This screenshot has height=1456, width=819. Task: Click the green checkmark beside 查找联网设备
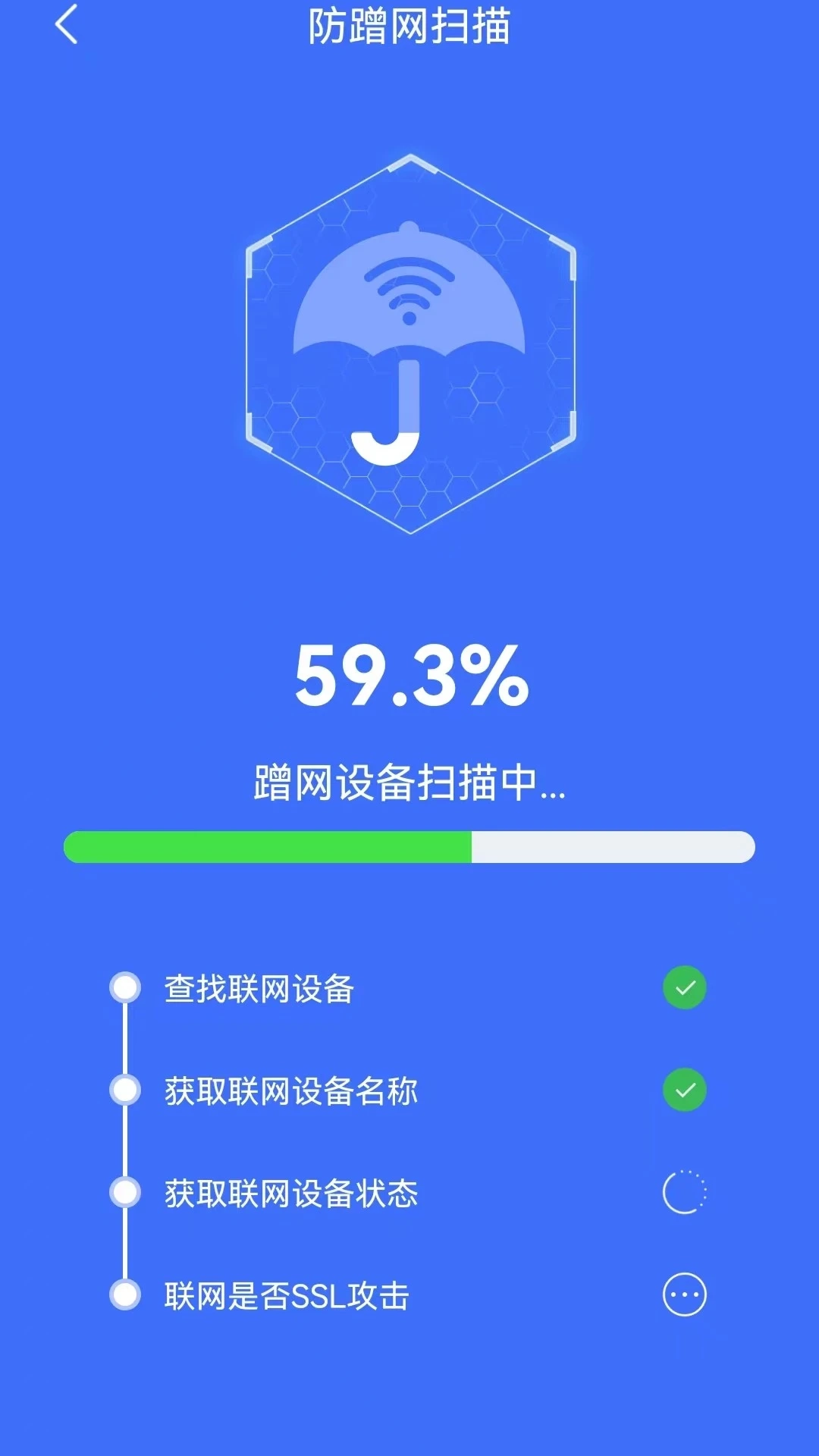point(683,987)
